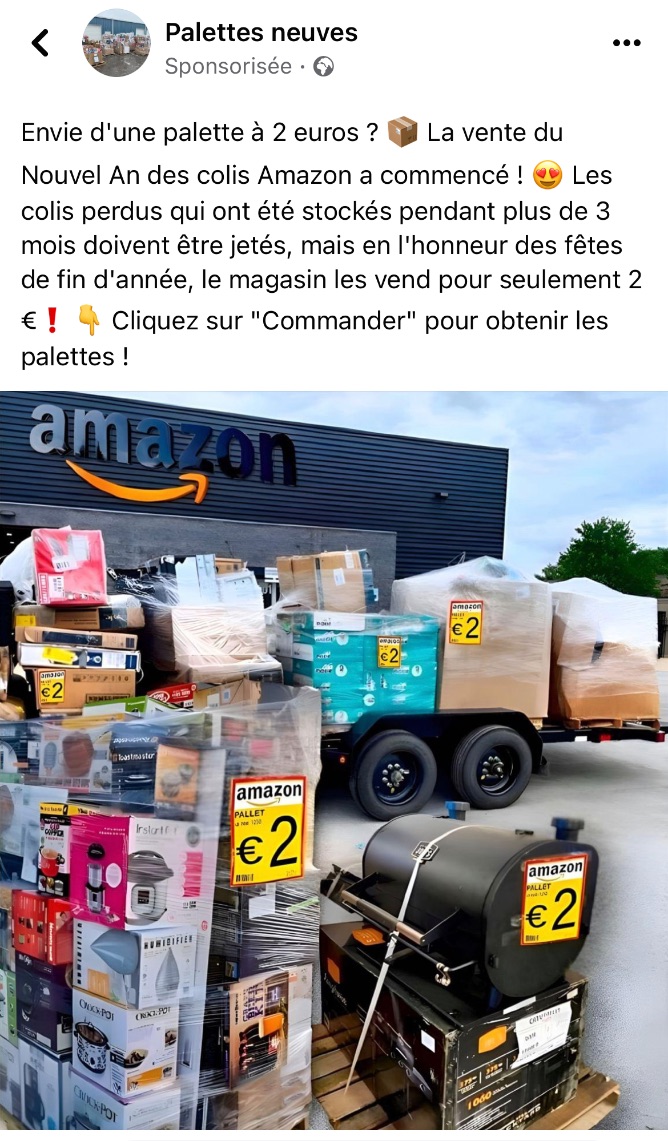Open the Palettes neuves profile picture

pos(116,43)
